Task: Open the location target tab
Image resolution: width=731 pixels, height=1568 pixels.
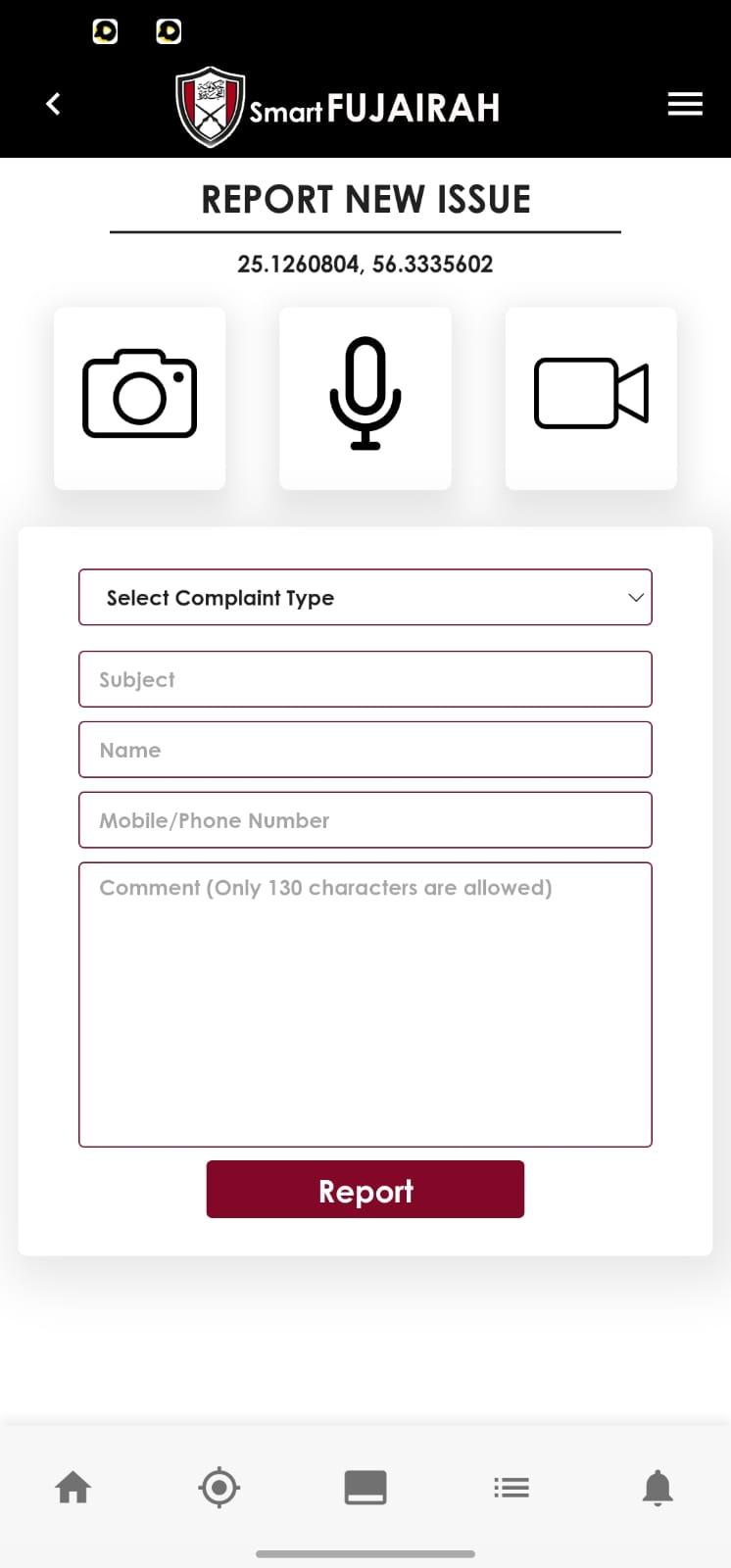Action: point(219,1488)
